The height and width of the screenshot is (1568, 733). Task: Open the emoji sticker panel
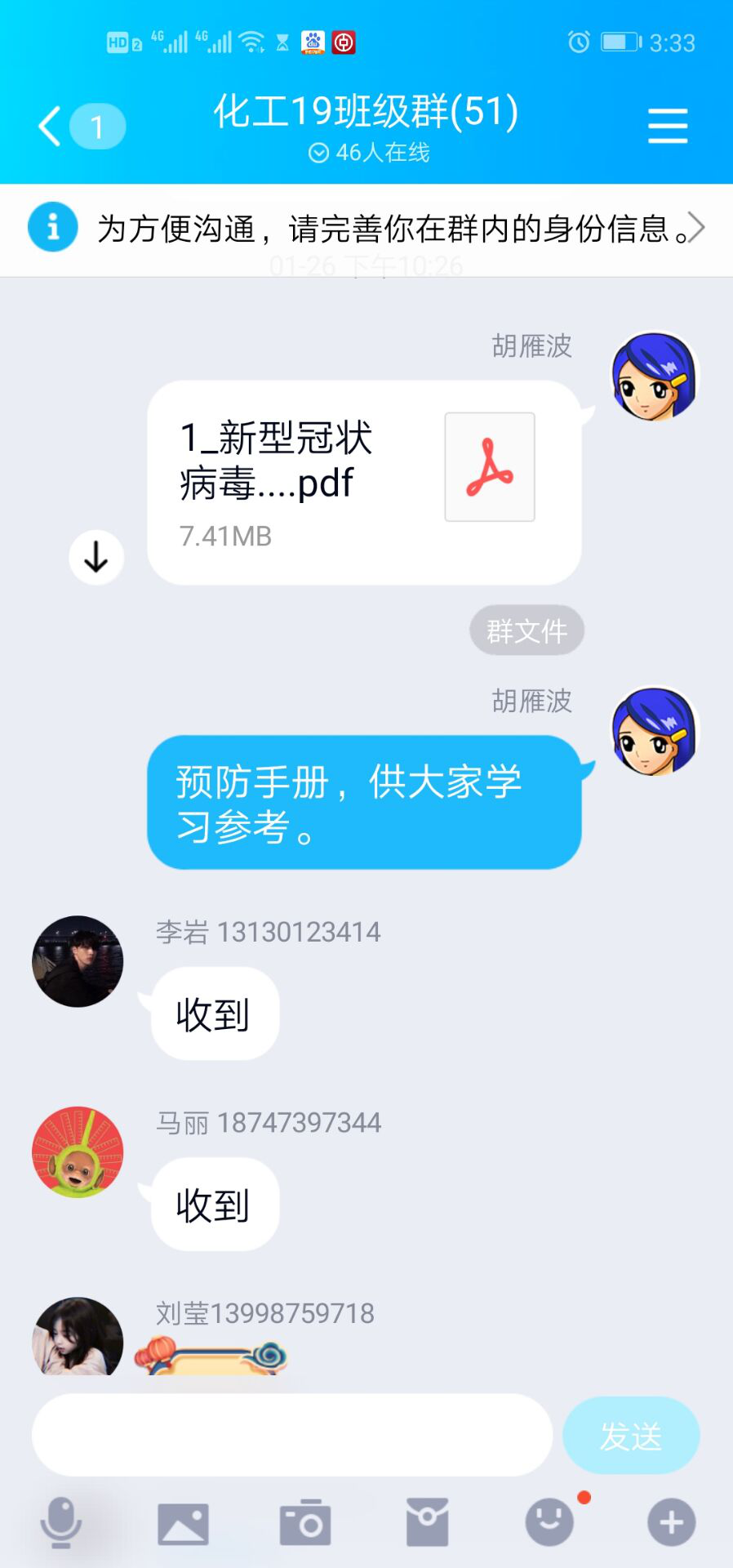pyautogui.click(x=549, y=1523)
